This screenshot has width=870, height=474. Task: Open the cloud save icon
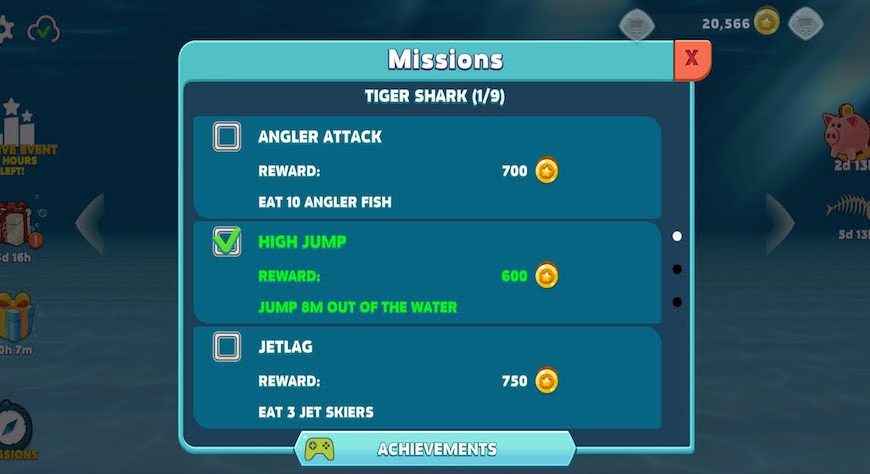[x=43, y=29]
